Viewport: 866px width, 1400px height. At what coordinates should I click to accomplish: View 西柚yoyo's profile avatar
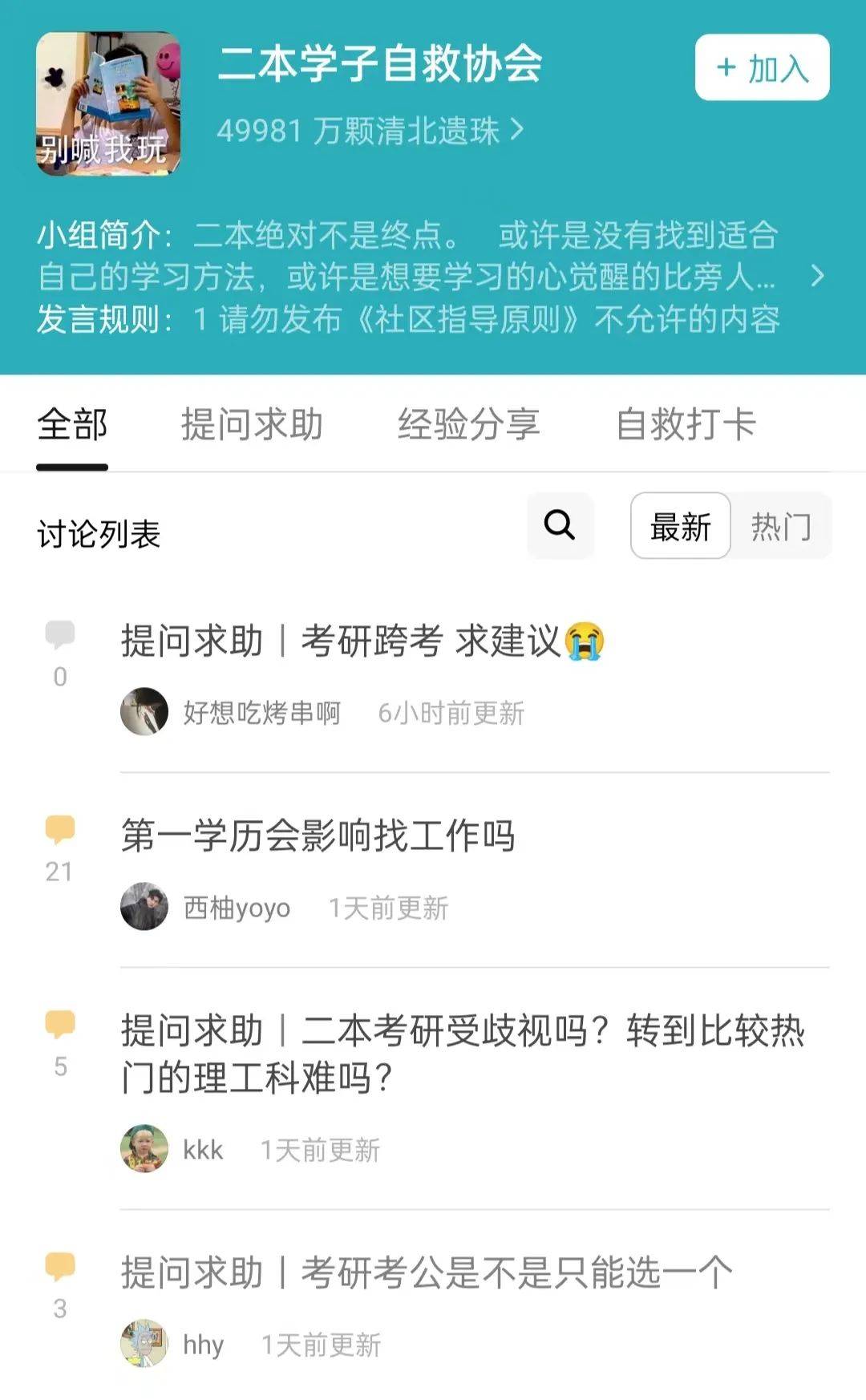click(144, 907)
